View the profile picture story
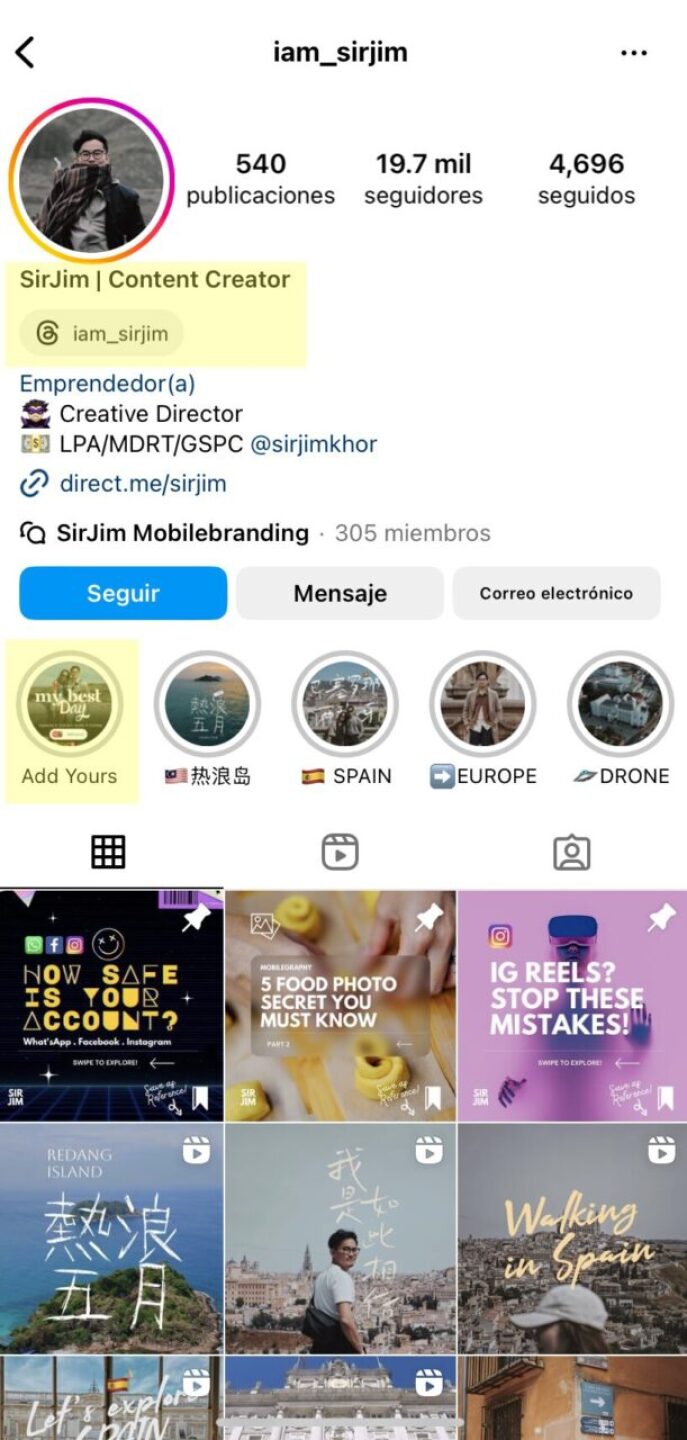The height and width of the screenshot is (1440, 687). point(91,180)
